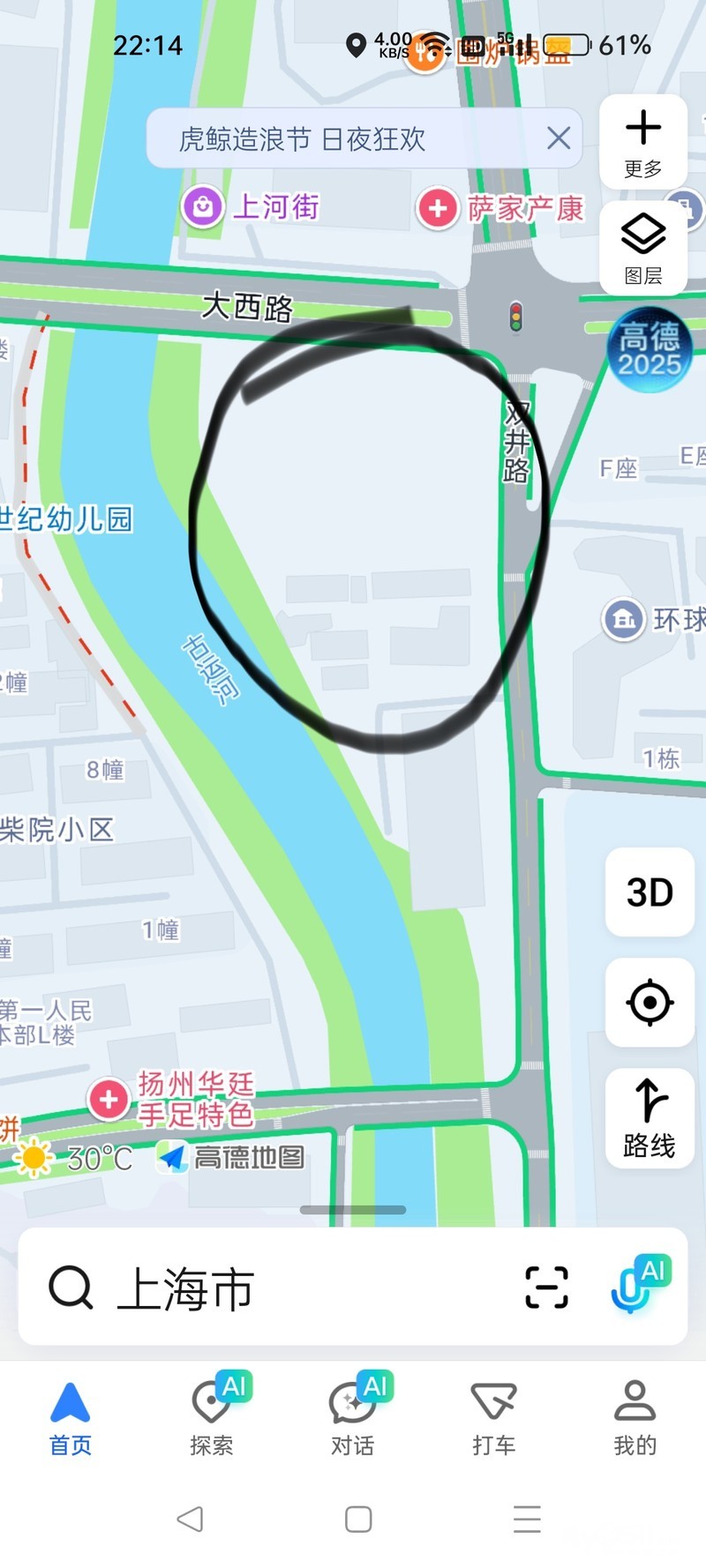Screen dimensions: 706x1568
Task: Open the 我的 profile tab
Action: (635, 1418)
